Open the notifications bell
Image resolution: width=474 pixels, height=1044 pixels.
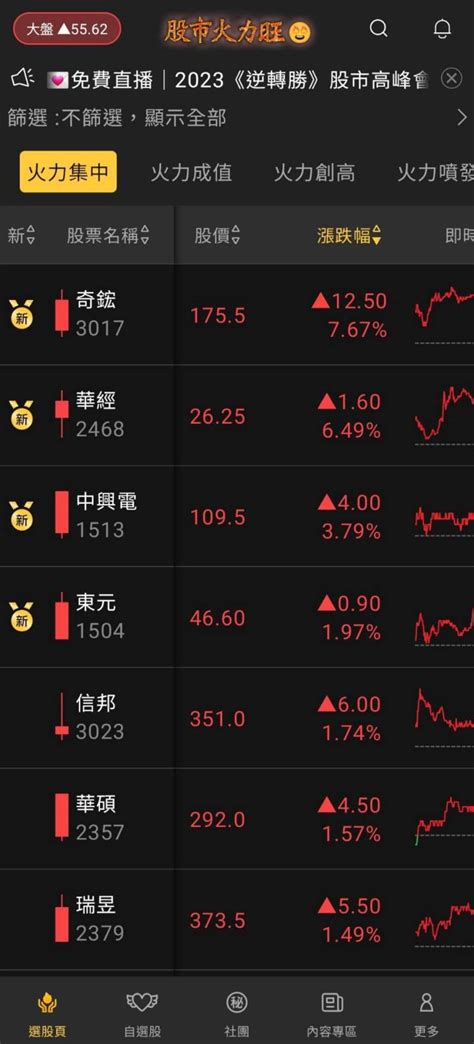coord(442,29)
